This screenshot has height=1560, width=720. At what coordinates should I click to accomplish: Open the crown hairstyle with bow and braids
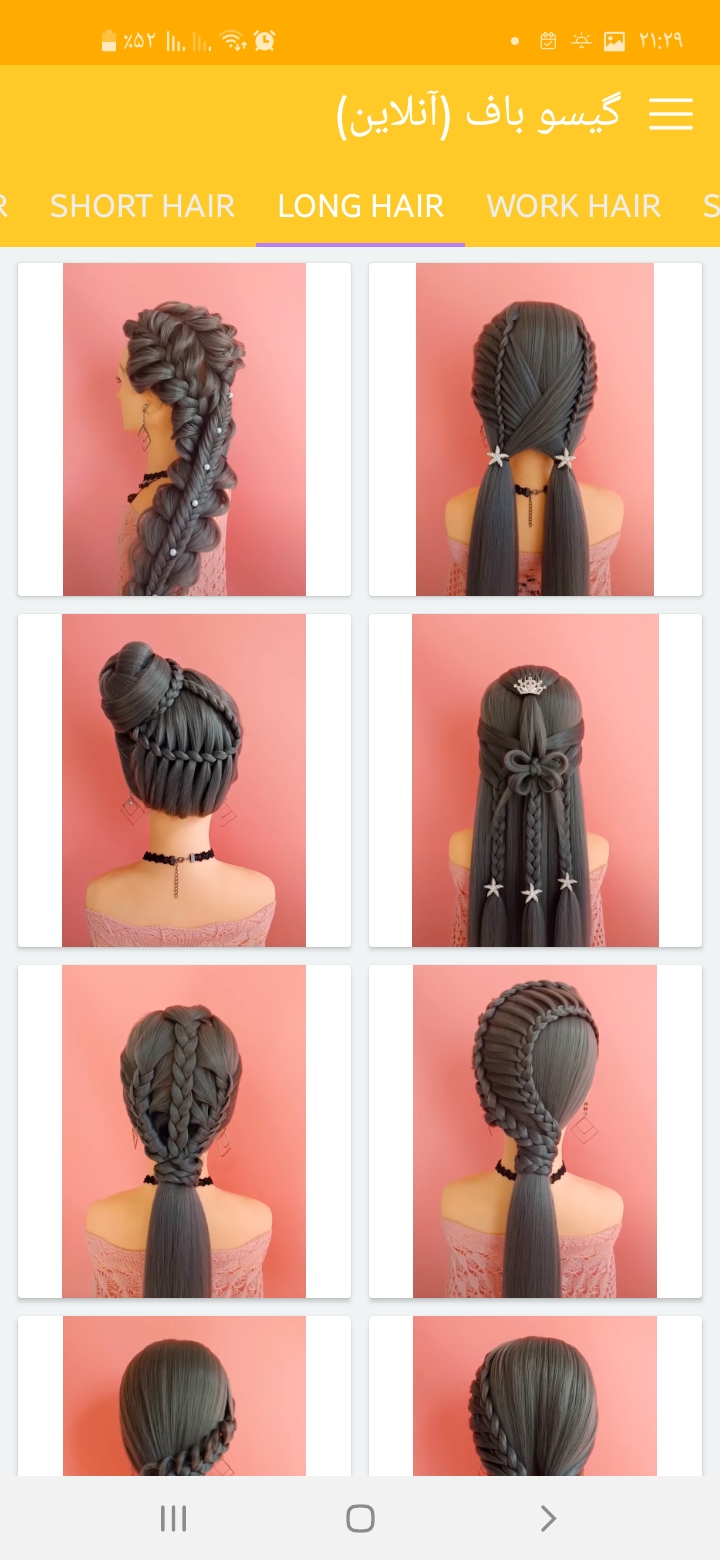(535, 780)
